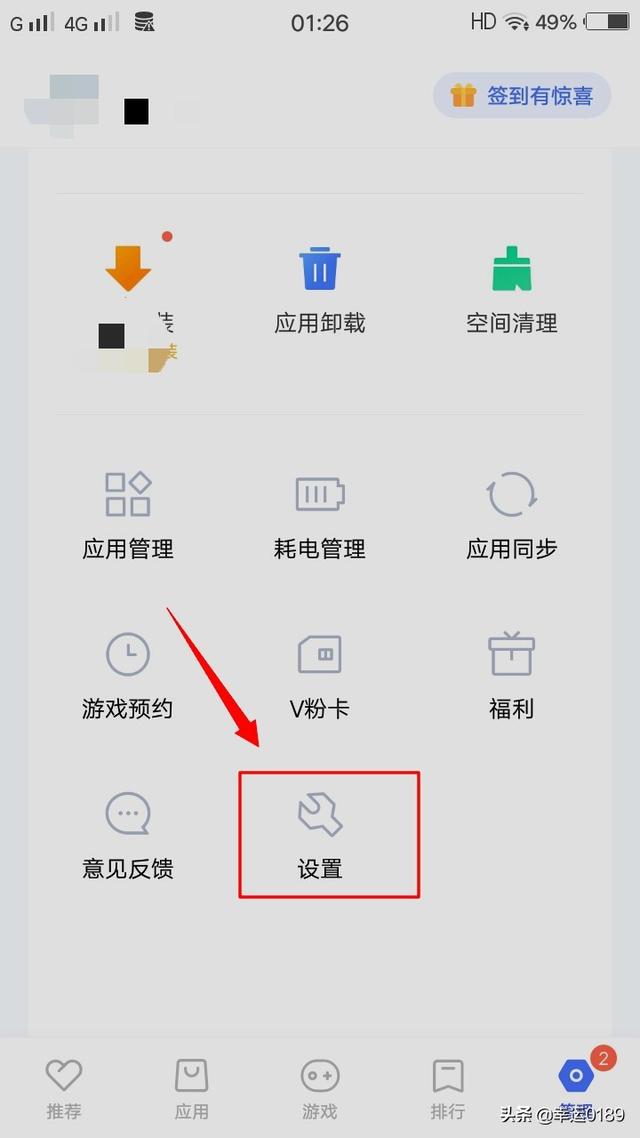Switch to the 排行 tab
Screen dimensions: 640x1138
pos(448,1088)
